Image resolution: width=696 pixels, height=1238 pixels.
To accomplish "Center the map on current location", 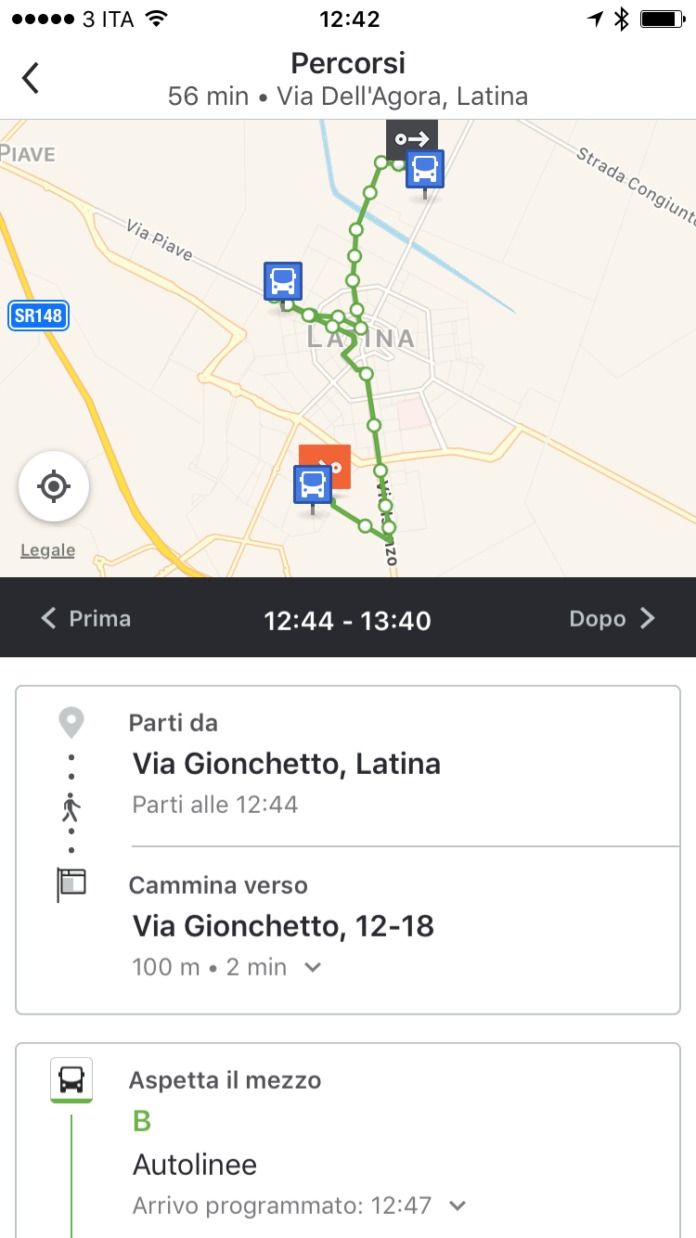I will coord(54,487).
